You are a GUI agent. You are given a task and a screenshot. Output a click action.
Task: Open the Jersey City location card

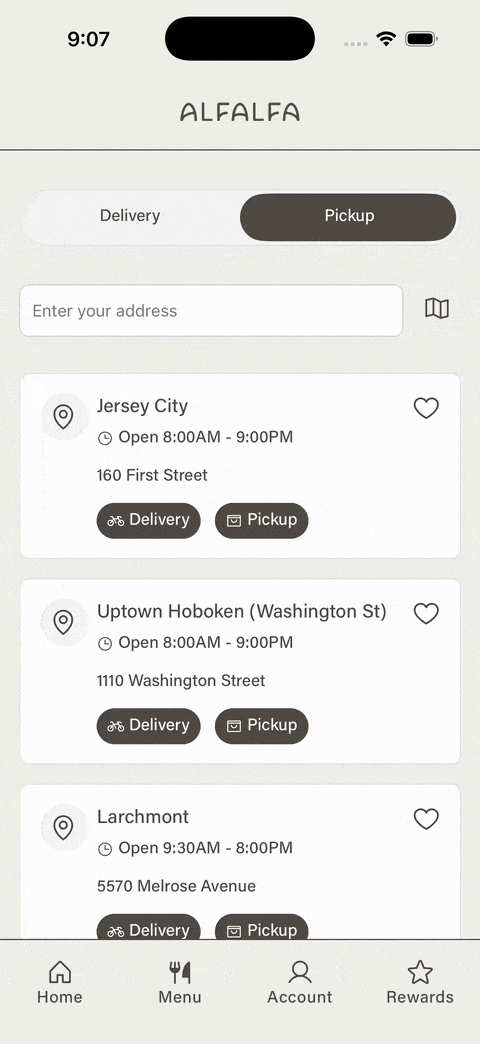click(x=240, y=466)
